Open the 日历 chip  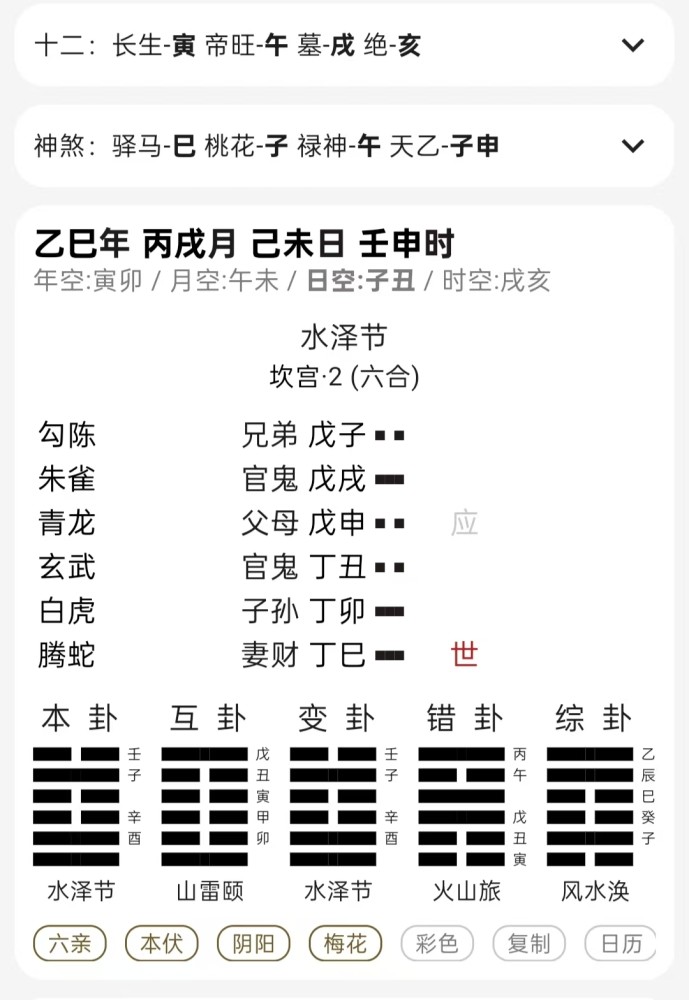pyautogui.click(x=620, y=943)
